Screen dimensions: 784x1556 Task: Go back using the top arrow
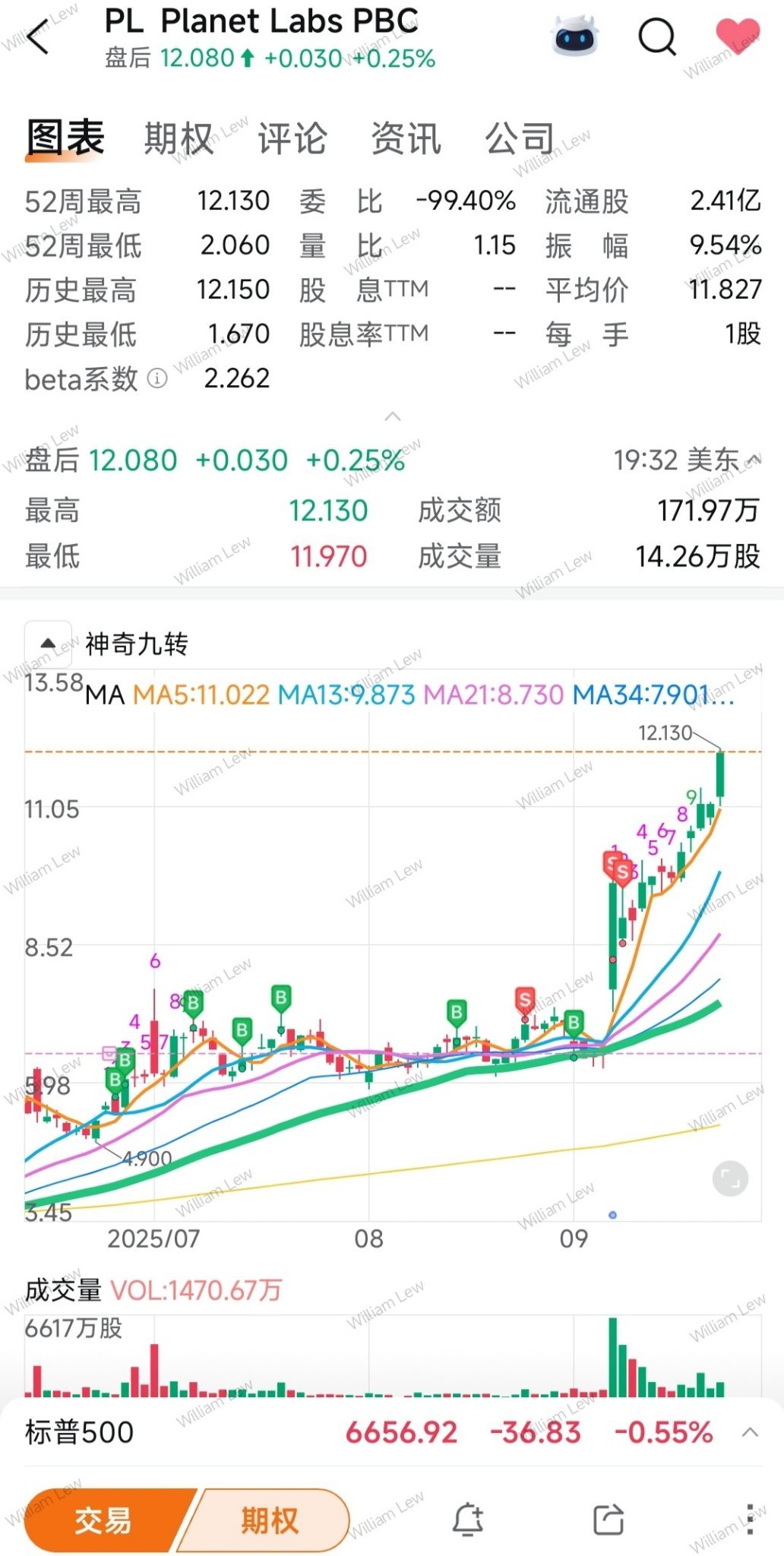[x=38, y=38]
